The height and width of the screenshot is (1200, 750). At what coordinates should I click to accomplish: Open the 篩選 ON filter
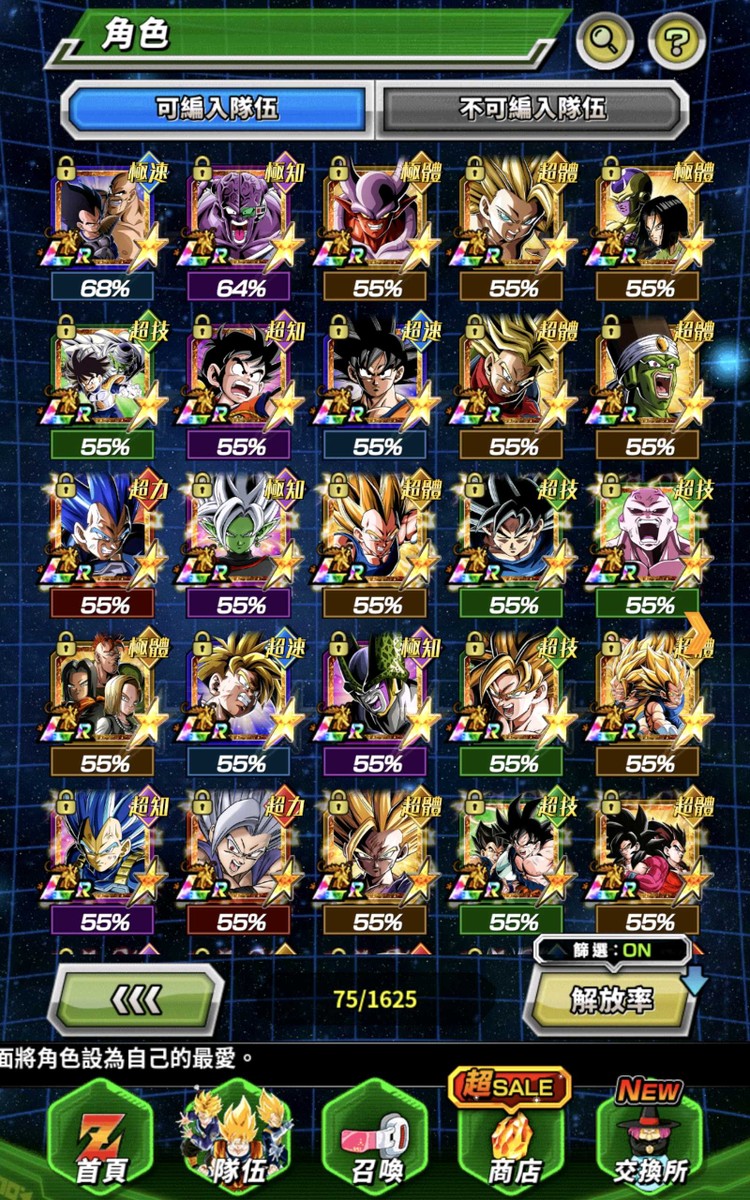[x=611, y=951]
